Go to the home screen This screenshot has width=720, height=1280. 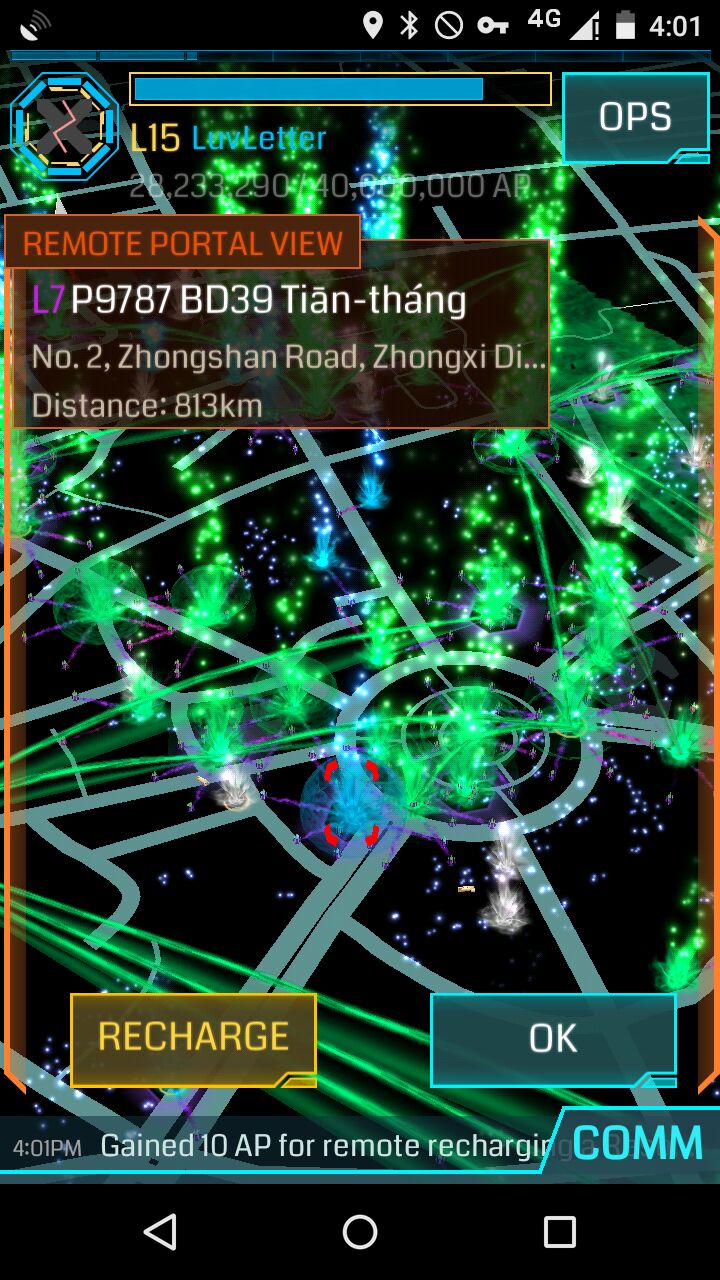coord(360,1232)
